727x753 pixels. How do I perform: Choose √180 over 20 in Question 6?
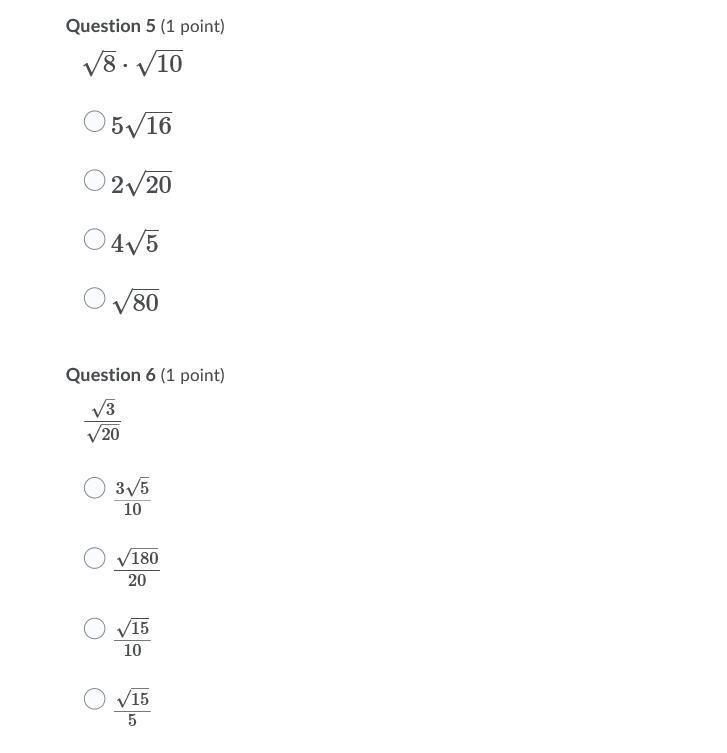(x=94, y=558)
